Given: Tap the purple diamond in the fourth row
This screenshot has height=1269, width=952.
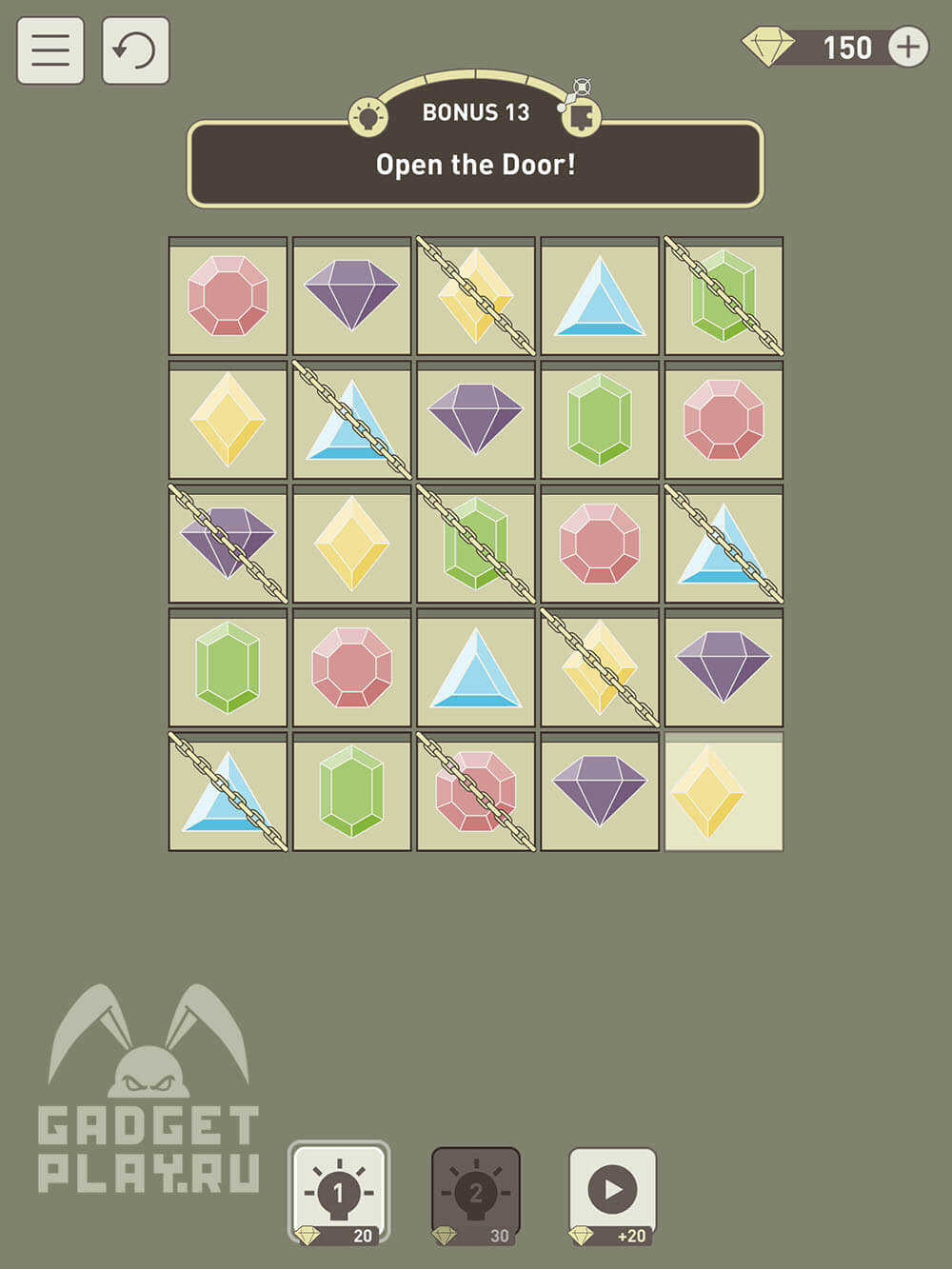Looking at the screenshot, I should 724,668.
